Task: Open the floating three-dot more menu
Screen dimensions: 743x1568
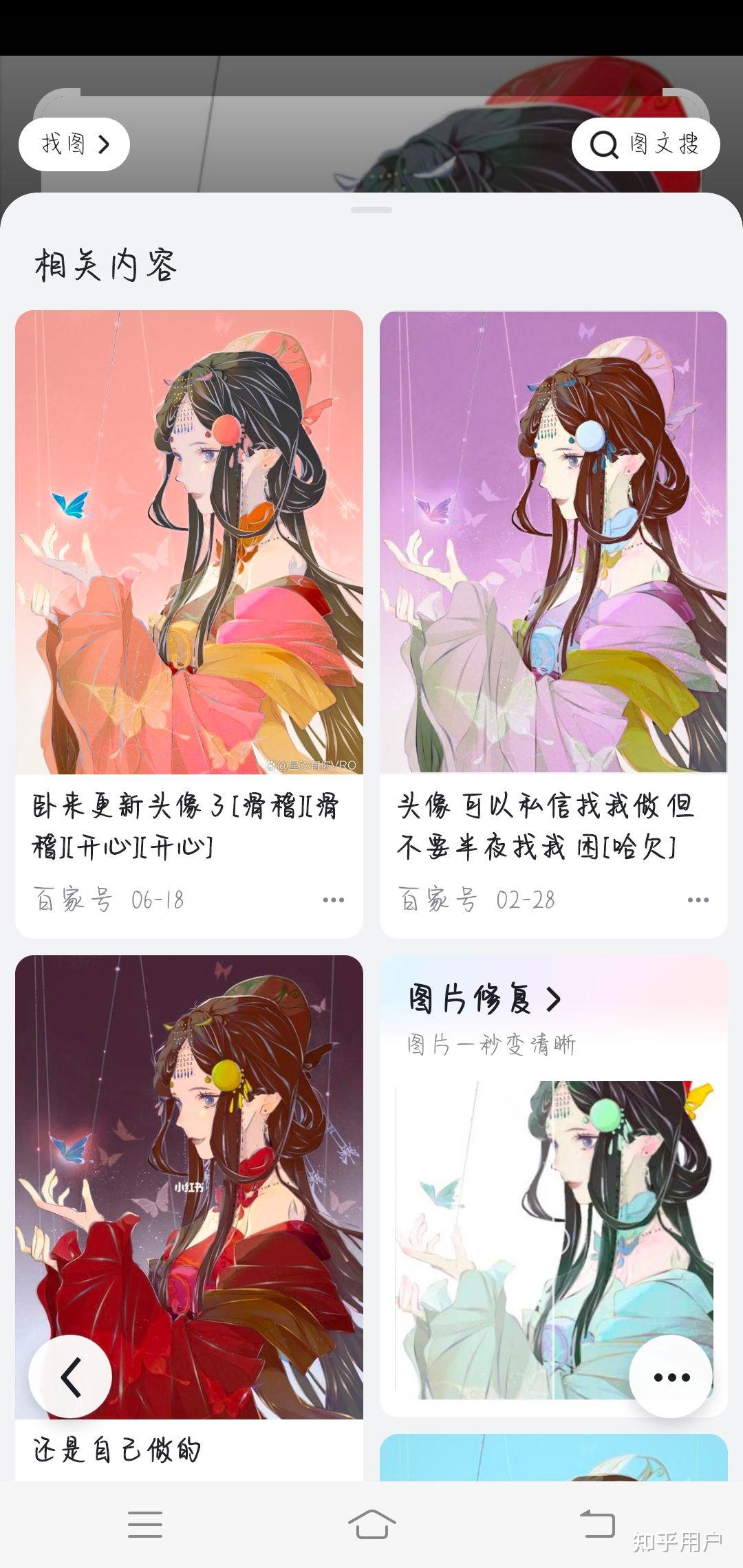Action: click(x=671, y=1376)
